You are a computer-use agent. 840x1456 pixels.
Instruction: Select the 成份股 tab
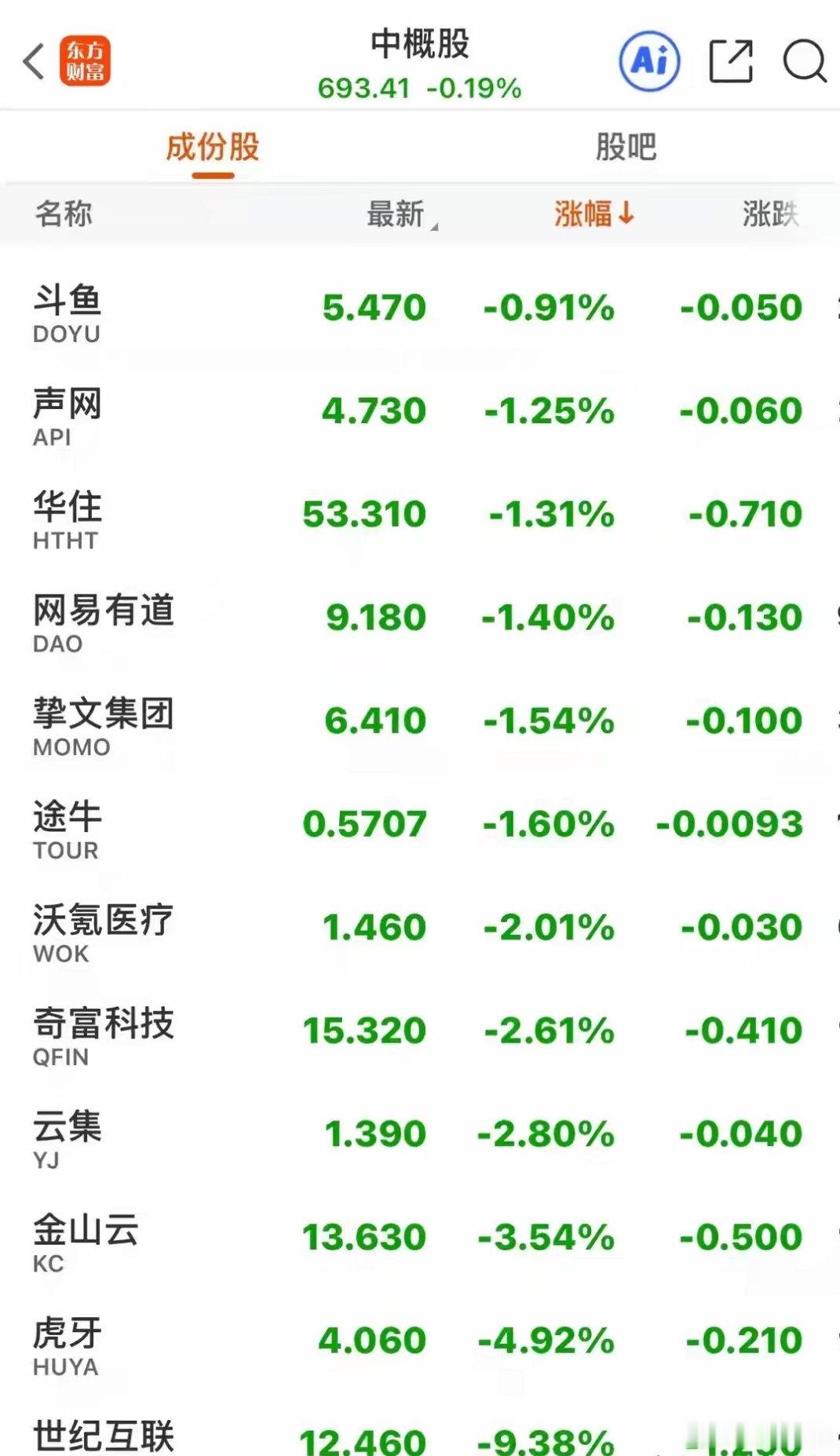tap(212, 148)
